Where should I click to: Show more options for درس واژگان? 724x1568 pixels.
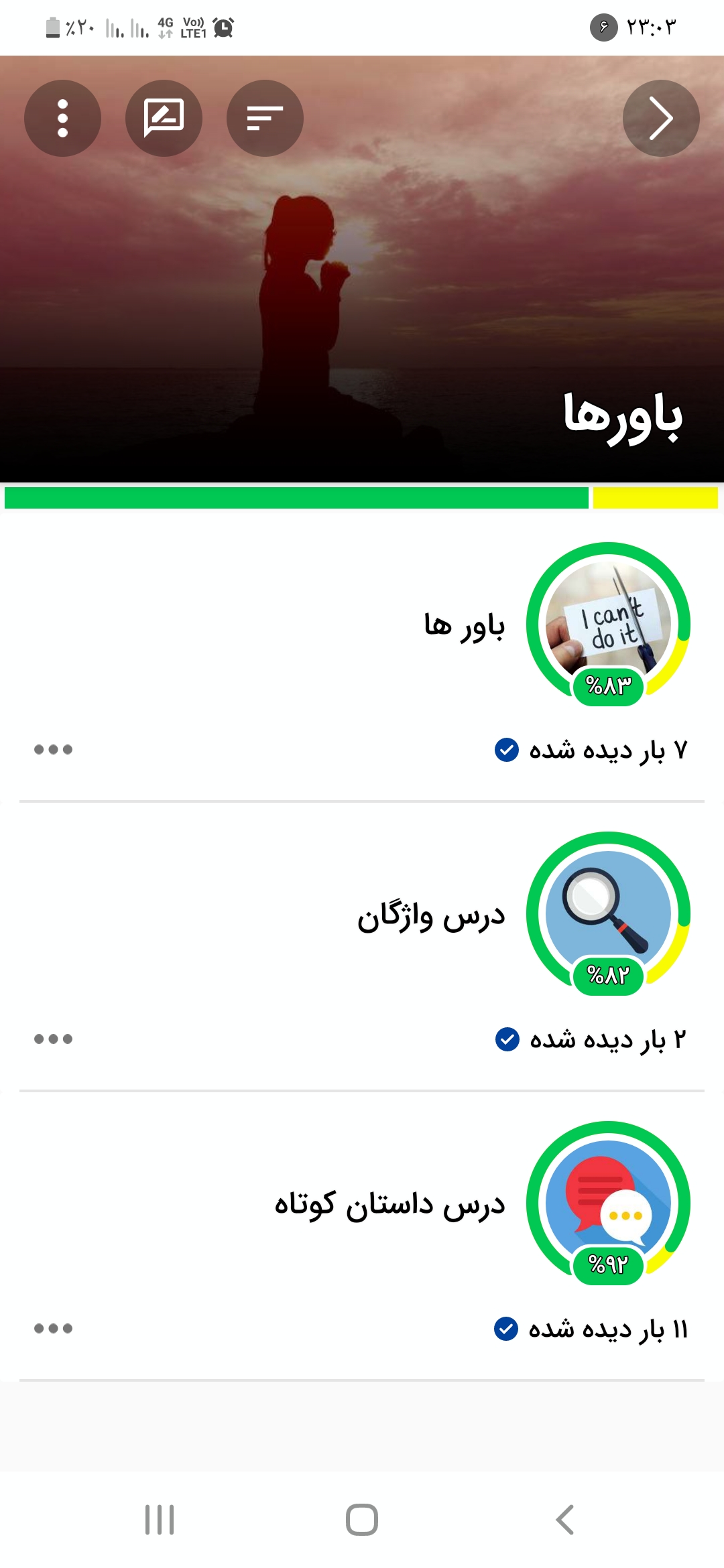coord(53,1039)
